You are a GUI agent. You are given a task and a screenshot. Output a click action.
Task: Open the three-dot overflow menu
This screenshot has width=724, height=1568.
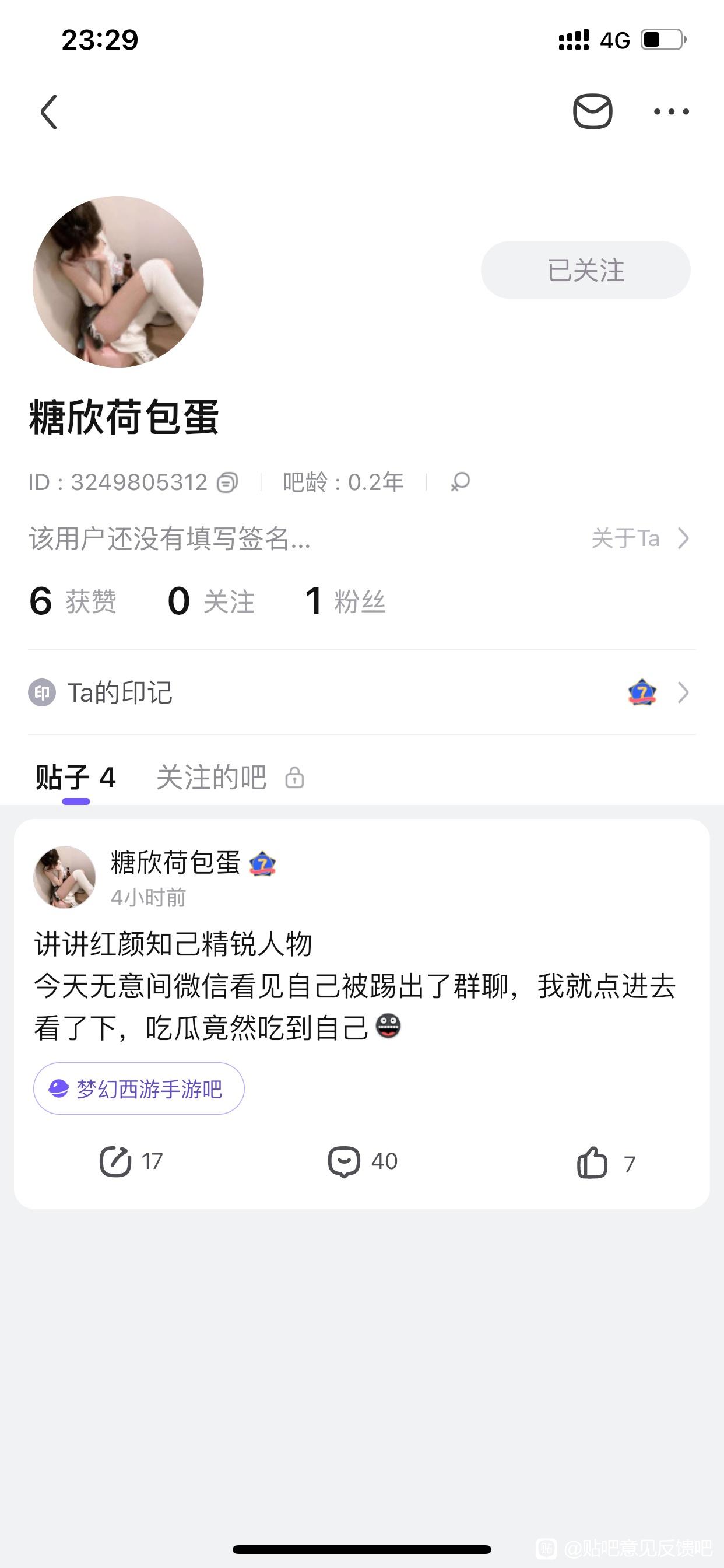[x=670, y=111]
